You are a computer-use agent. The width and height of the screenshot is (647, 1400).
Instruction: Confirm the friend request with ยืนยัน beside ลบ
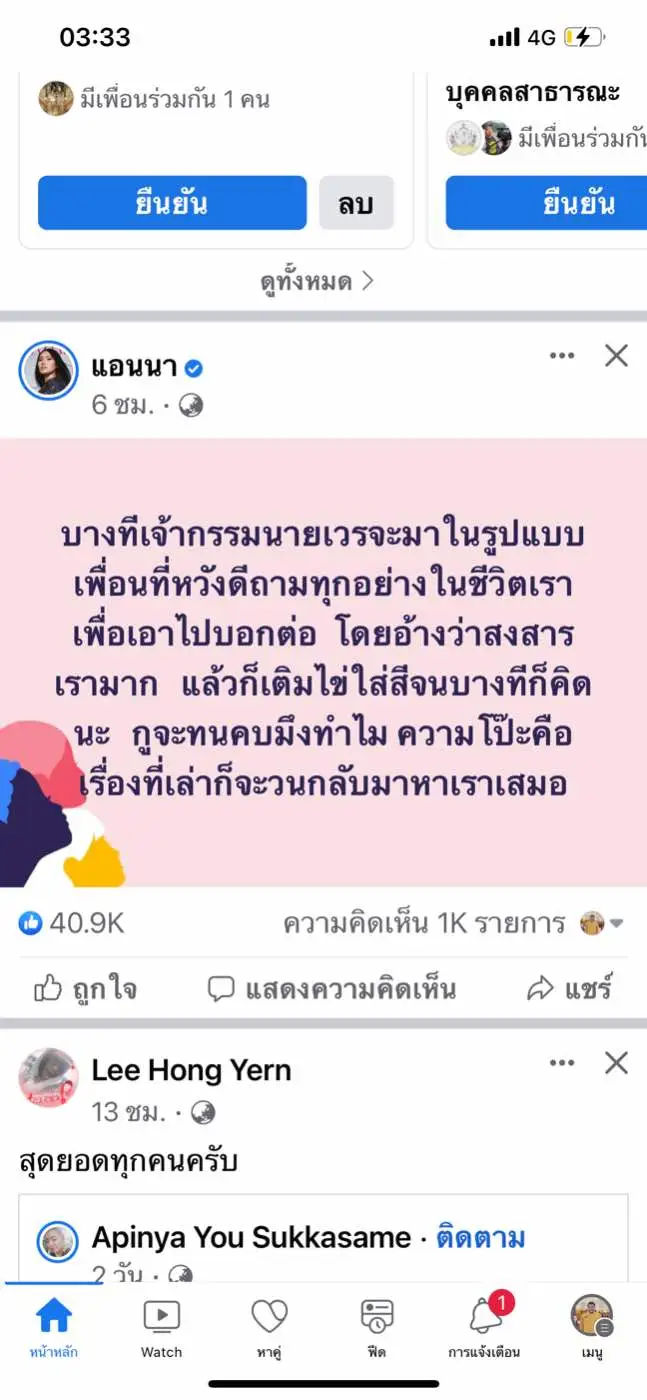coord(172,203)
